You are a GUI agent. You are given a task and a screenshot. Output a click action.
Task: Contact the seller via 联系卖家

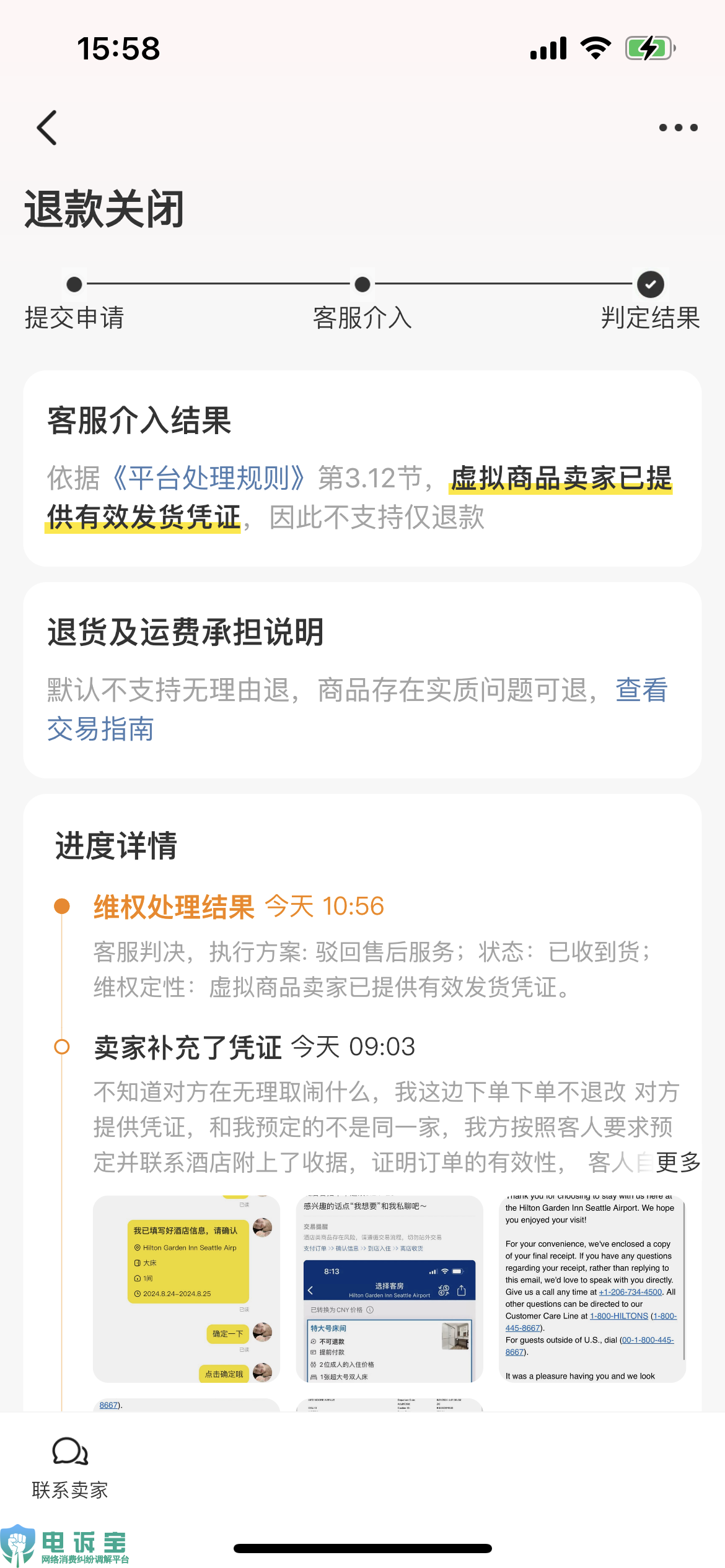point(70,1467)
